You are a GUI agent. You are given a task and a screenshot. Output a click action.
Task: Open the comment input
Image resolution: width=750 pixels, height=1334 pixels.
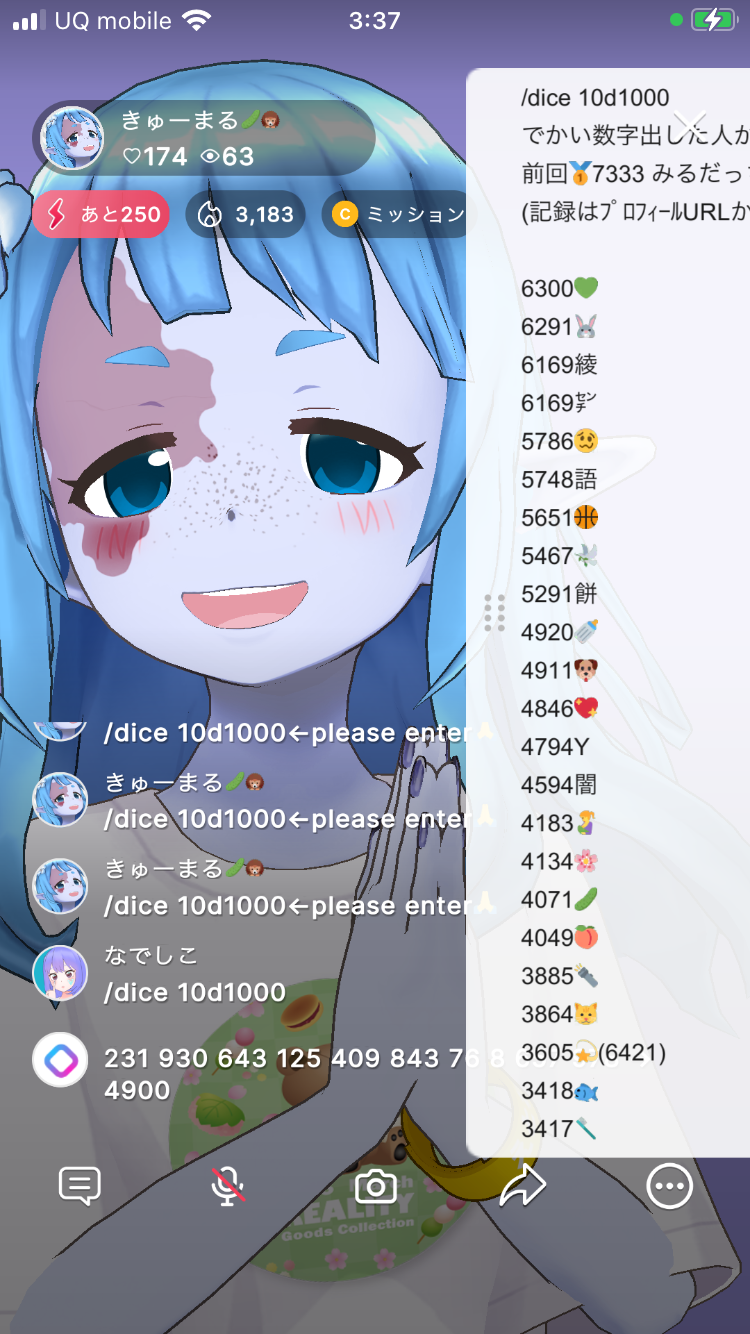80,1186
